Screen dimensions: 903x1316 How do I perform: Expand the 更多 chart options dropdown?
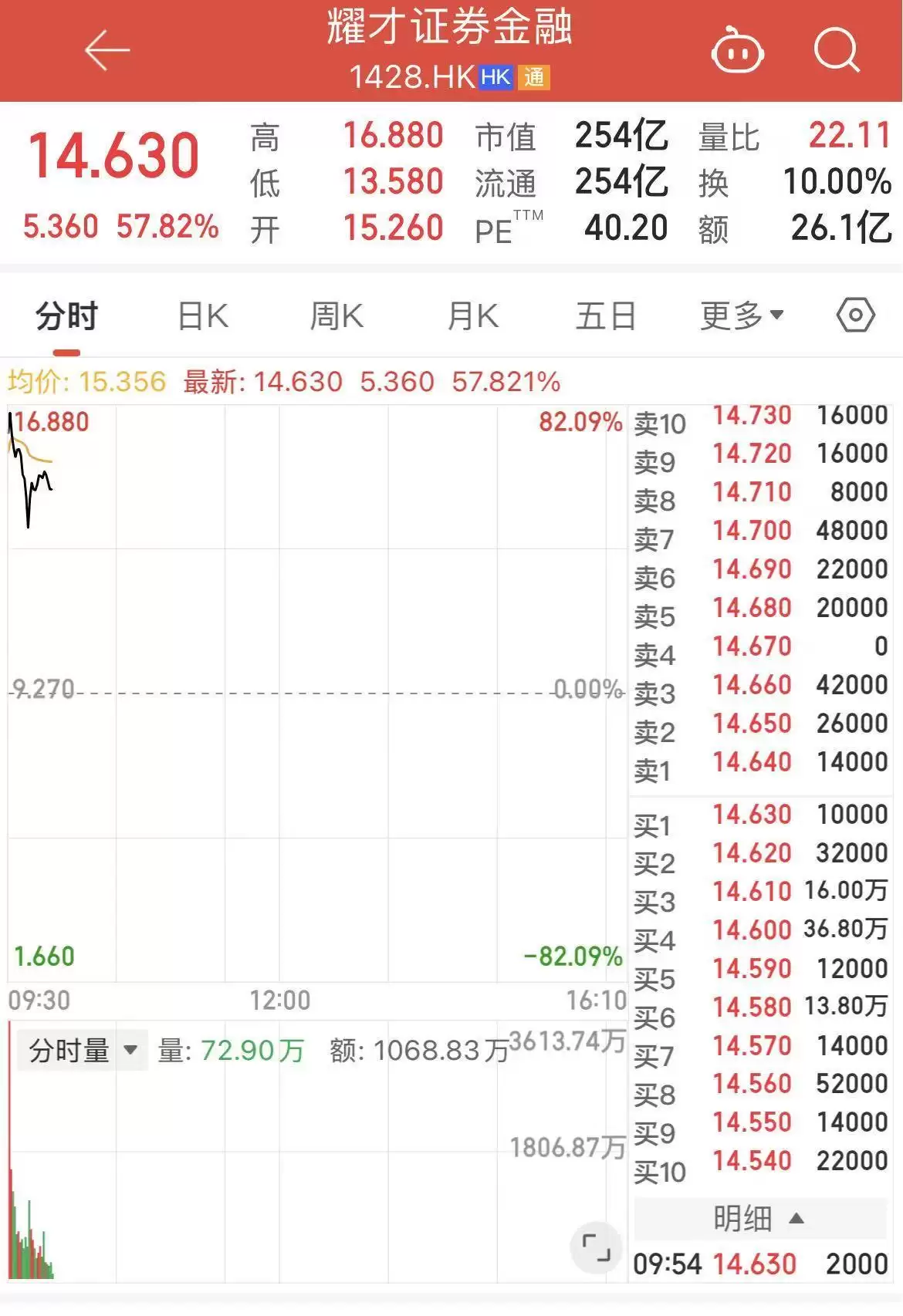[x=742, y=316]
